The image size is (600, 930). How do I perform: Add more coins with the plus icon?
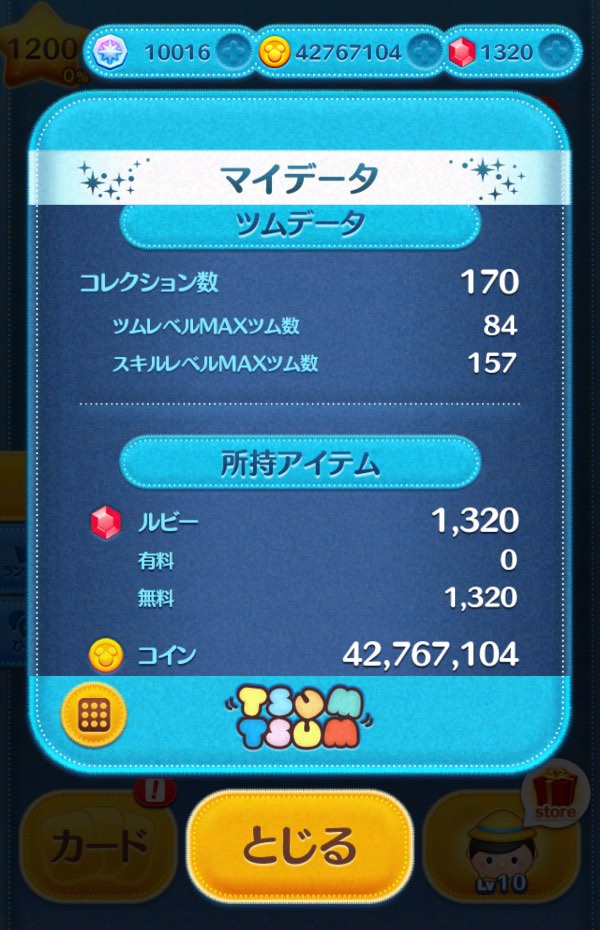[423, 52]
